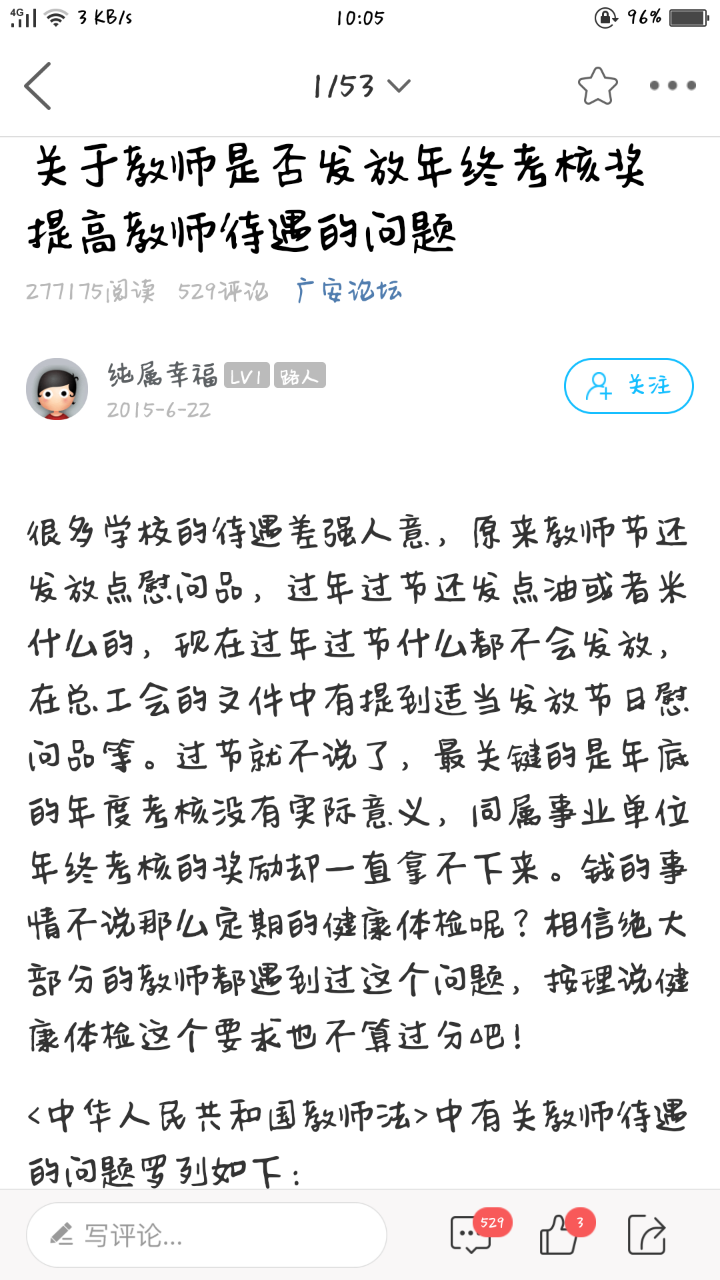Open the 1/53 page selector dropdown
This screenshot has width=720, height=1280.
pos(360,86)
